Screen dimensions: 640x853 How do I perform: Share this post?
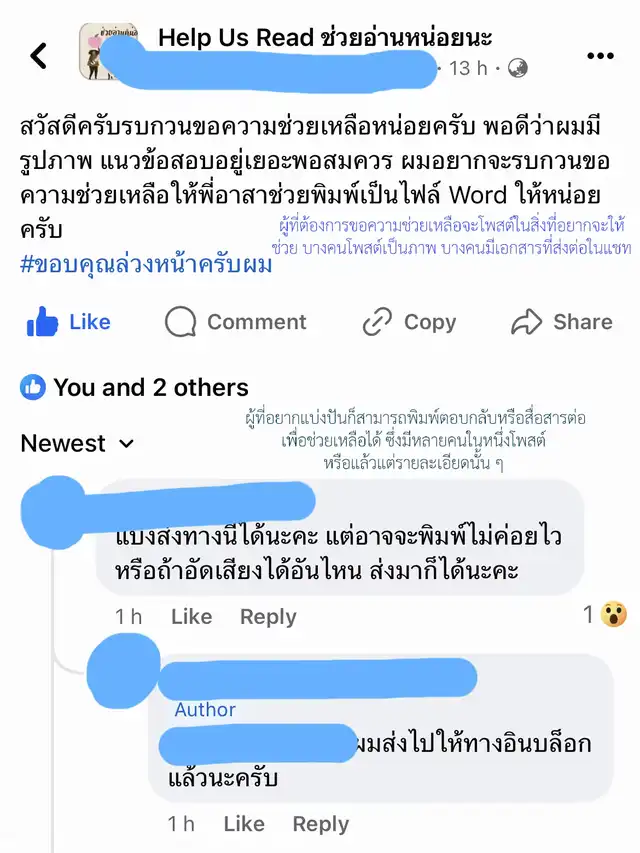pos(561,322)
